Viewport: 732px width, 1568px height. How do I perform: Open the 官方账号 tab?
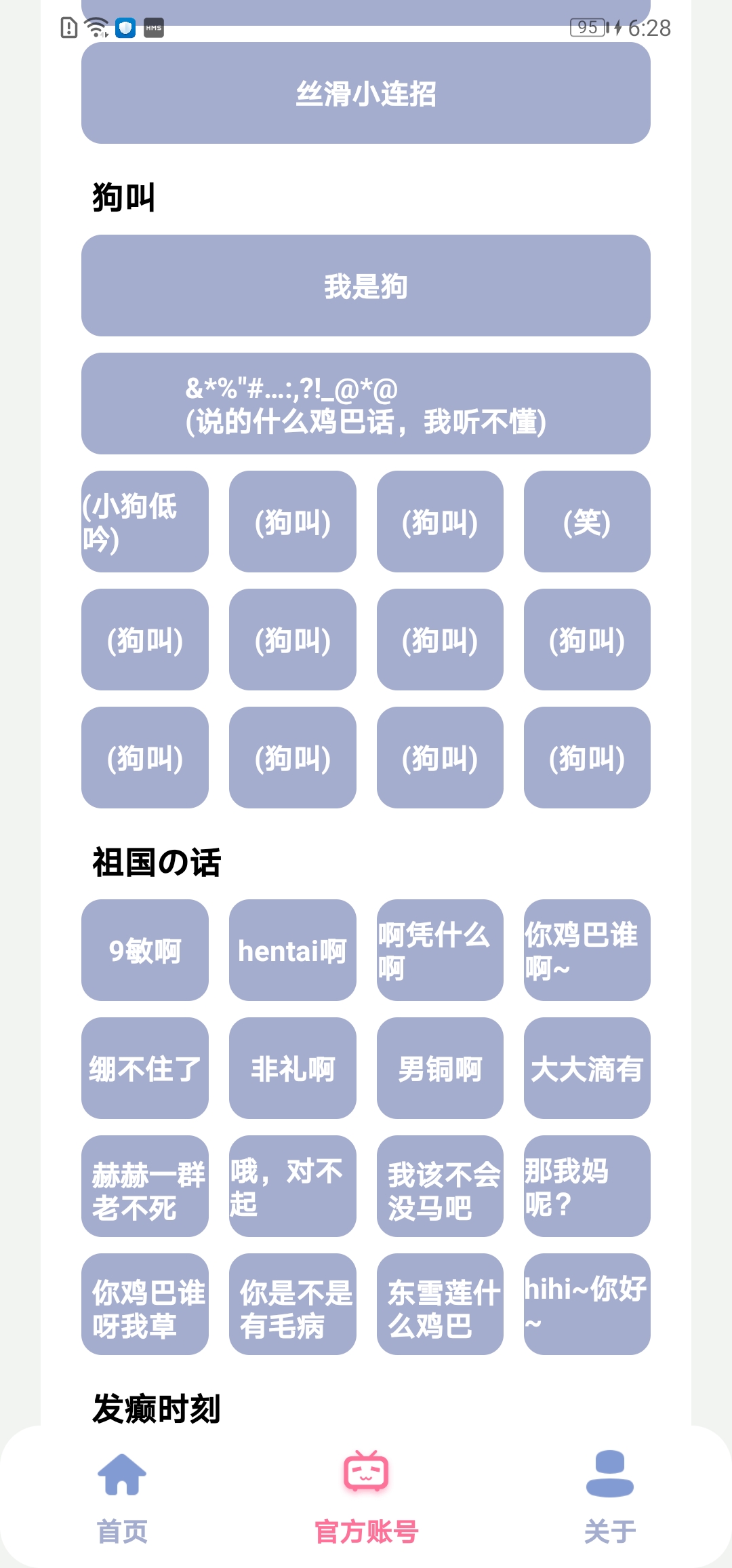[366, 1496]
